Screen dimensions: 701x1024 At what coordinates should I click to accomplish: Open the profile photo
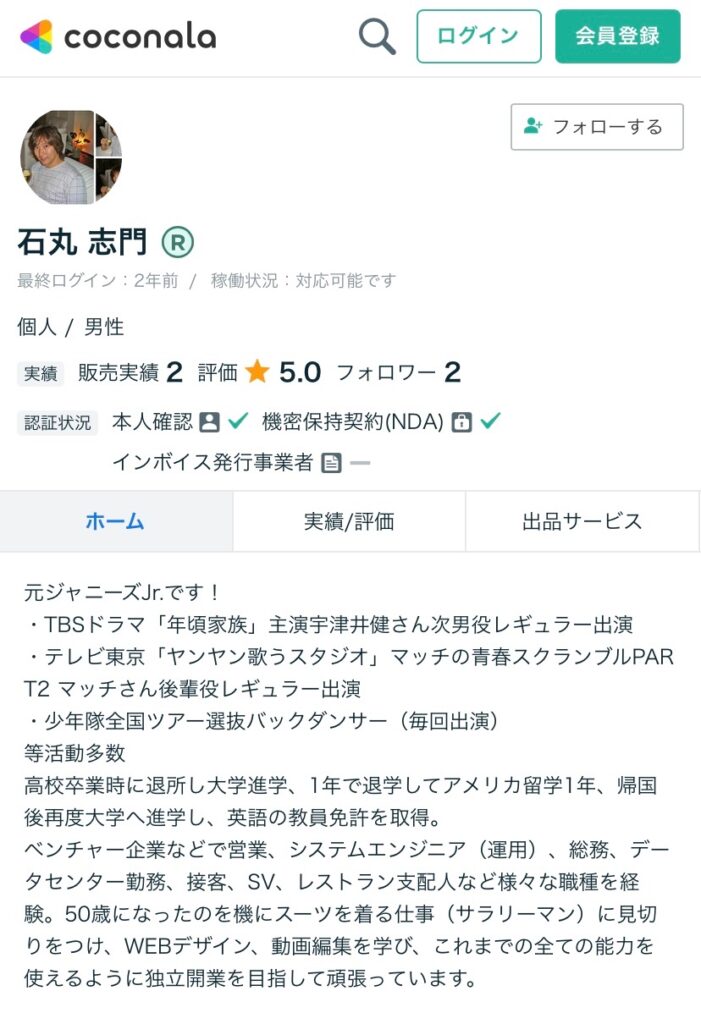point(70,157)
